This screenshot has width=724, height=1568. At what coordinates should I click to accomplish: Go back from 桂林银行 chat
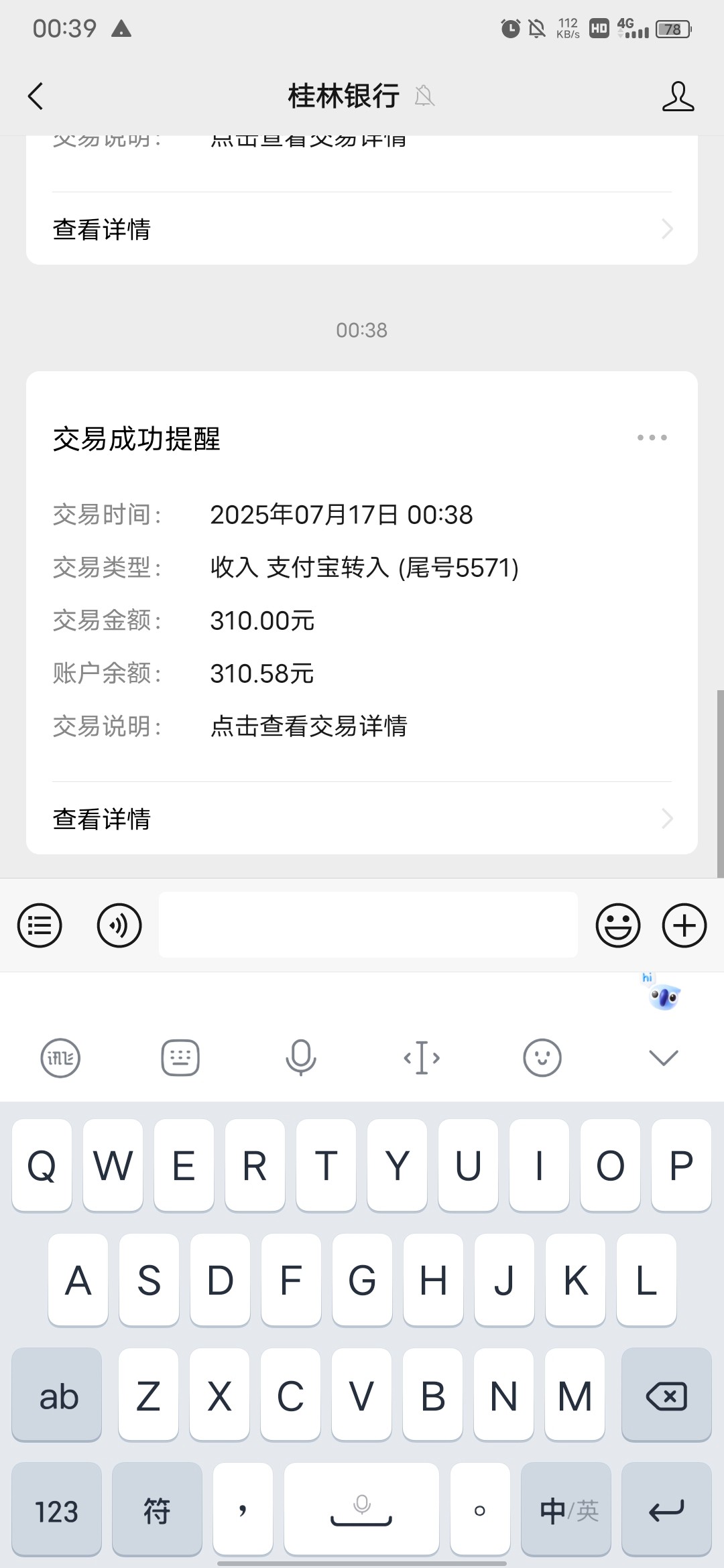tap(36, 96)
